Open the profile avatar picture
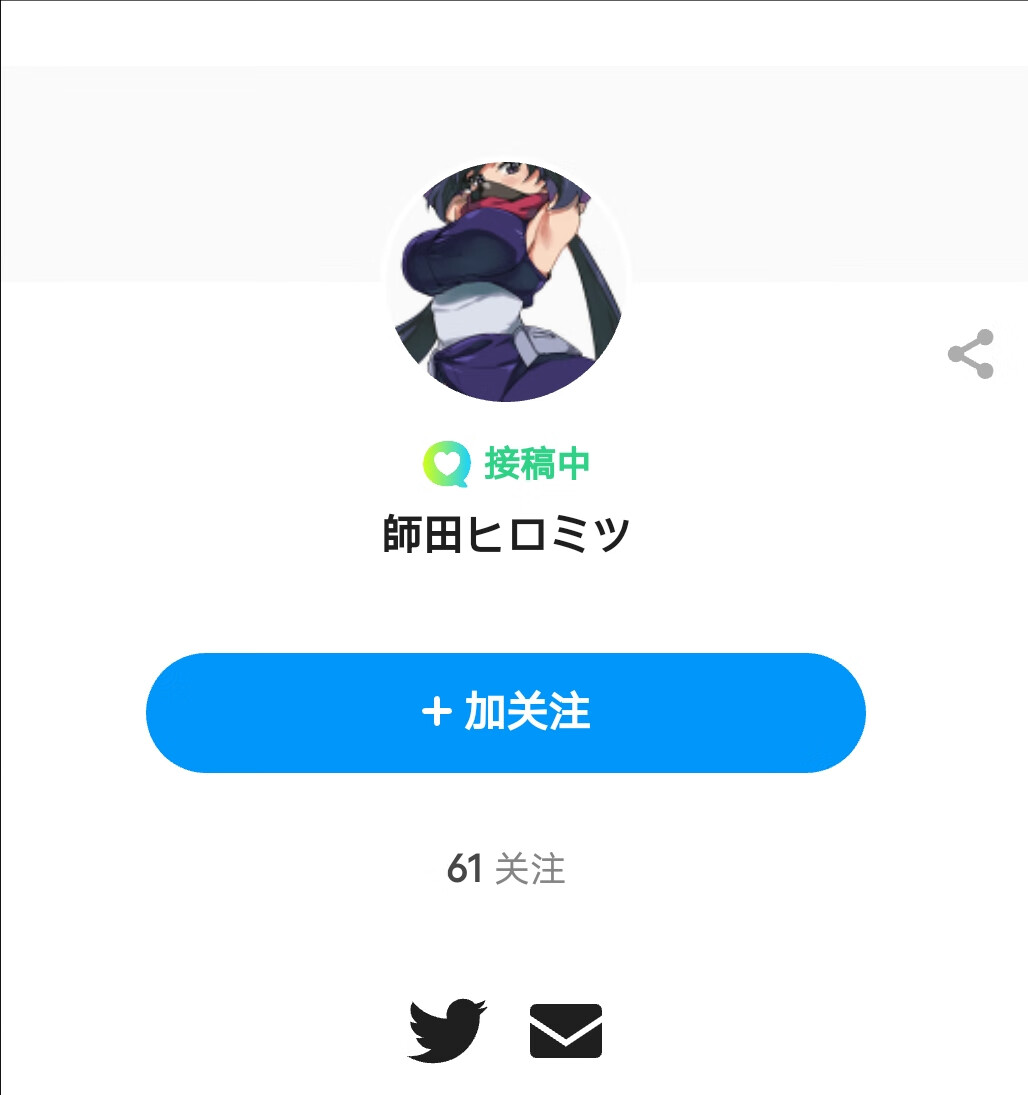Image resolution: width=1028 pixels, height=1095 pixels. [x=506, y=280]
